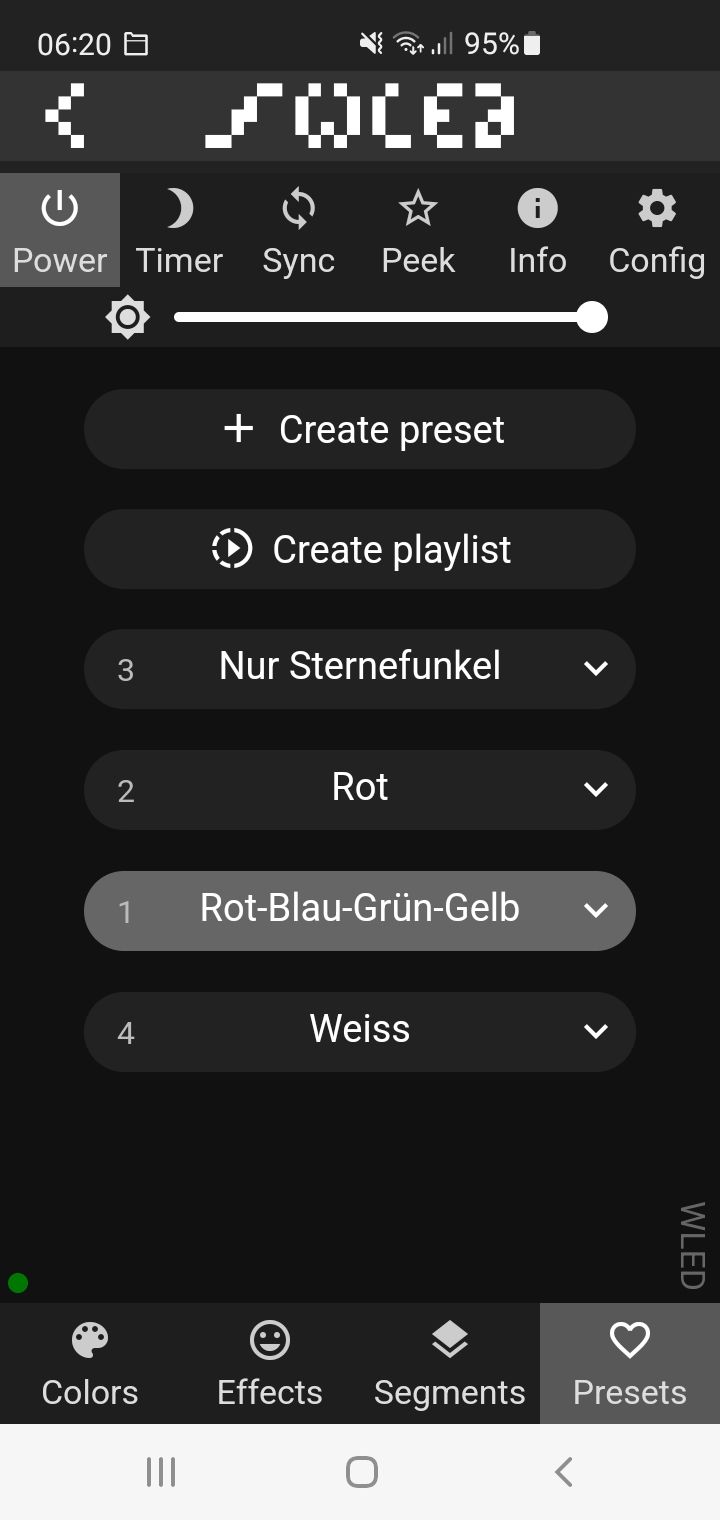Open Peek live preview
Screen dimensions: 720x1520
point(418,230)
